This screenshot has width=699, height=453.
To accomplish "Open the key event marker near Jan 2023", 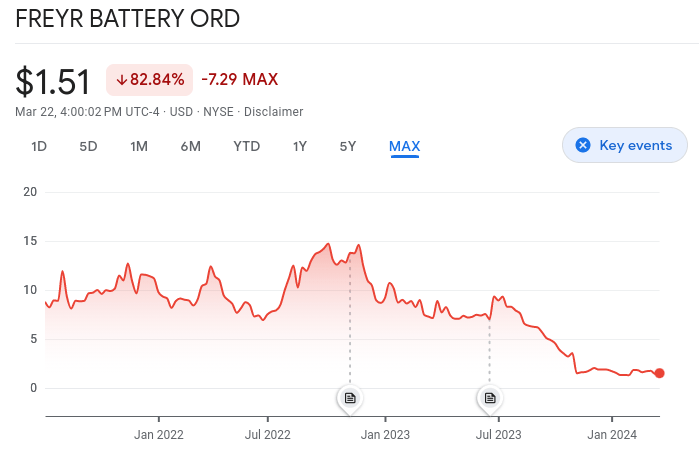I will [350, 398].
